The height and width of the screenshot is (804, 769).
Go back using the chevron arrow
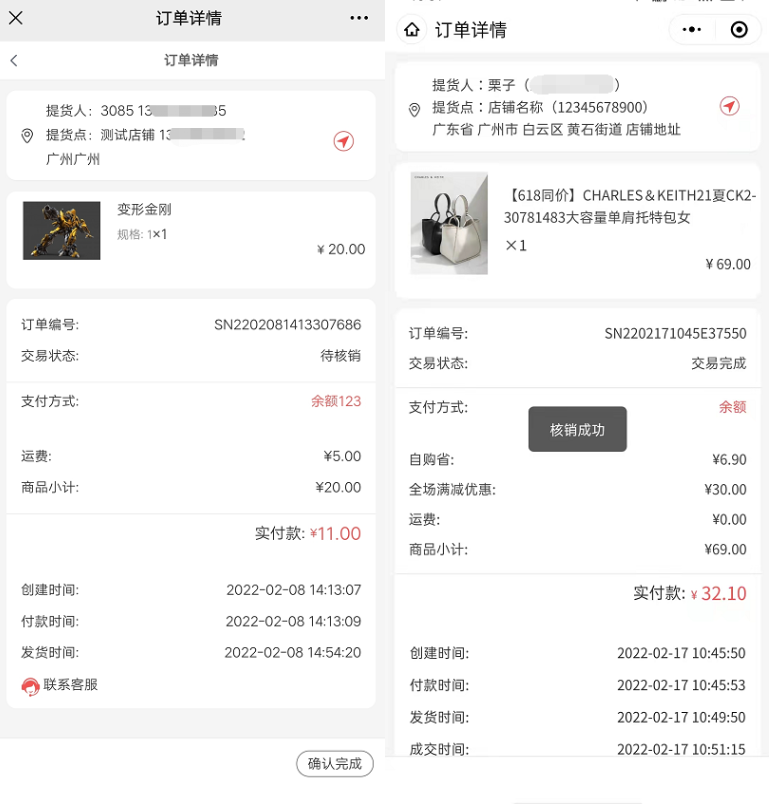pos(14,61)
